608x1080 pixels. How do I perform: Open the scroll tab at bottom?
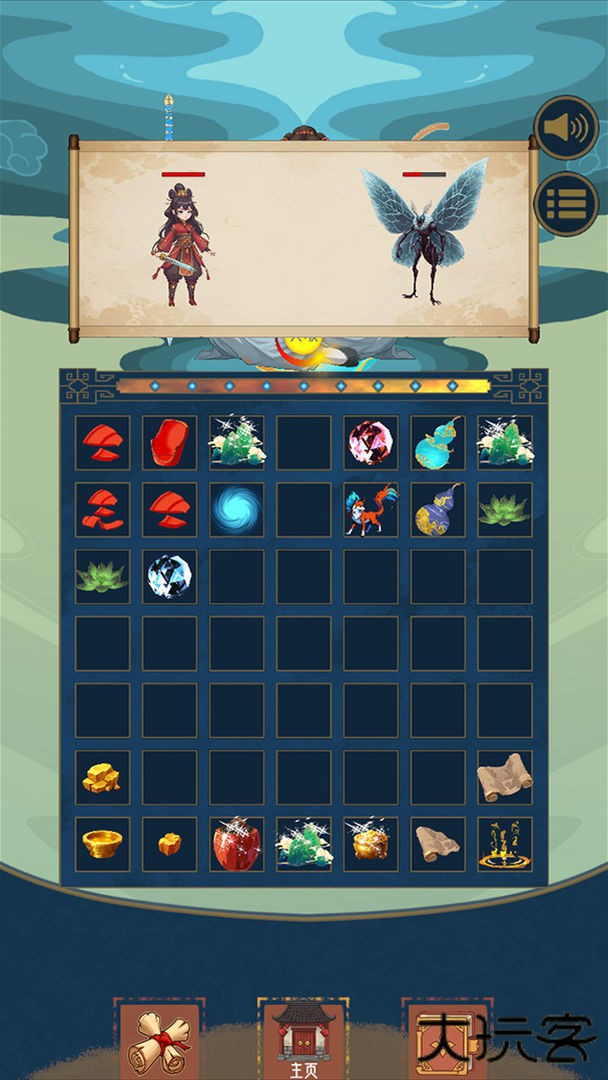click(159, 1040)
